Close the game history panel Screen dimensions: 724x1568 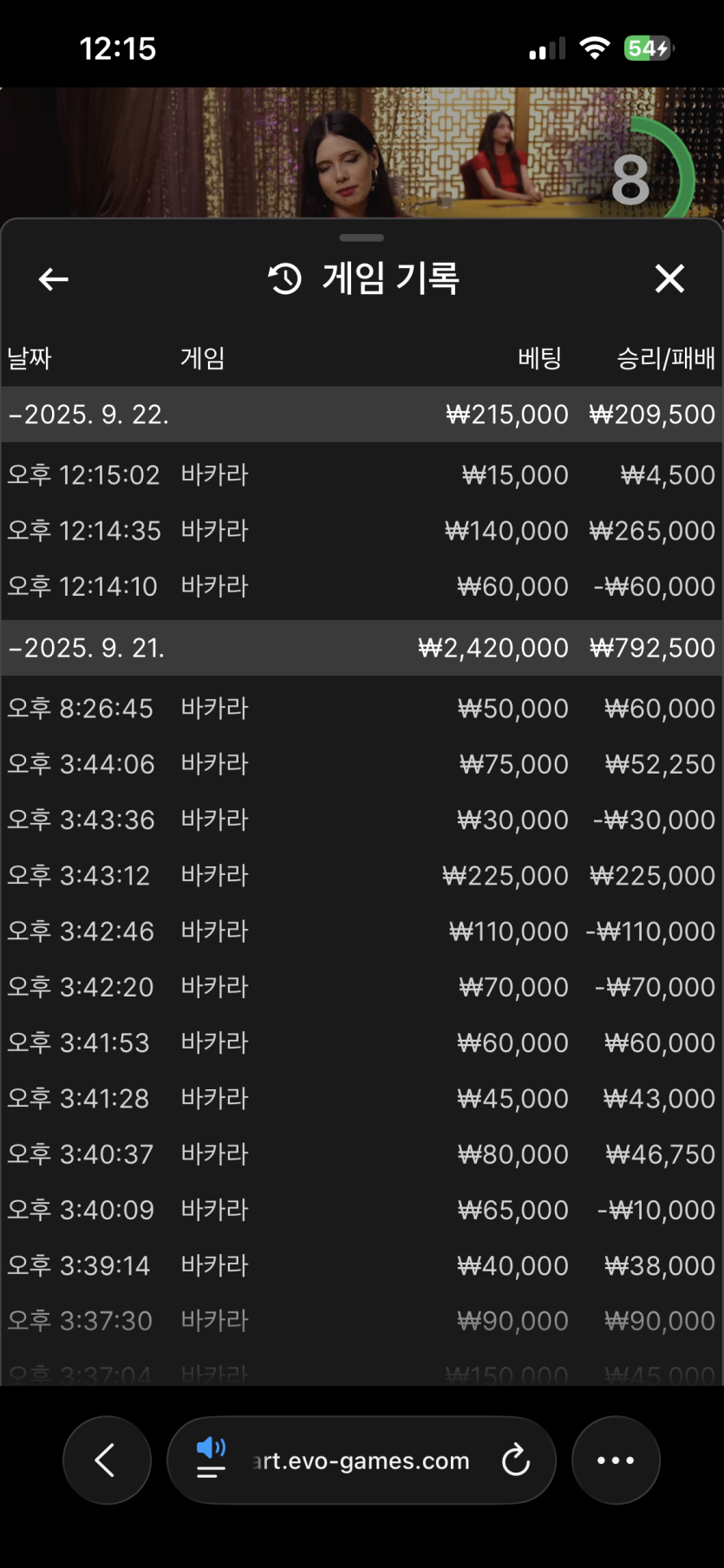pos(669,279)
